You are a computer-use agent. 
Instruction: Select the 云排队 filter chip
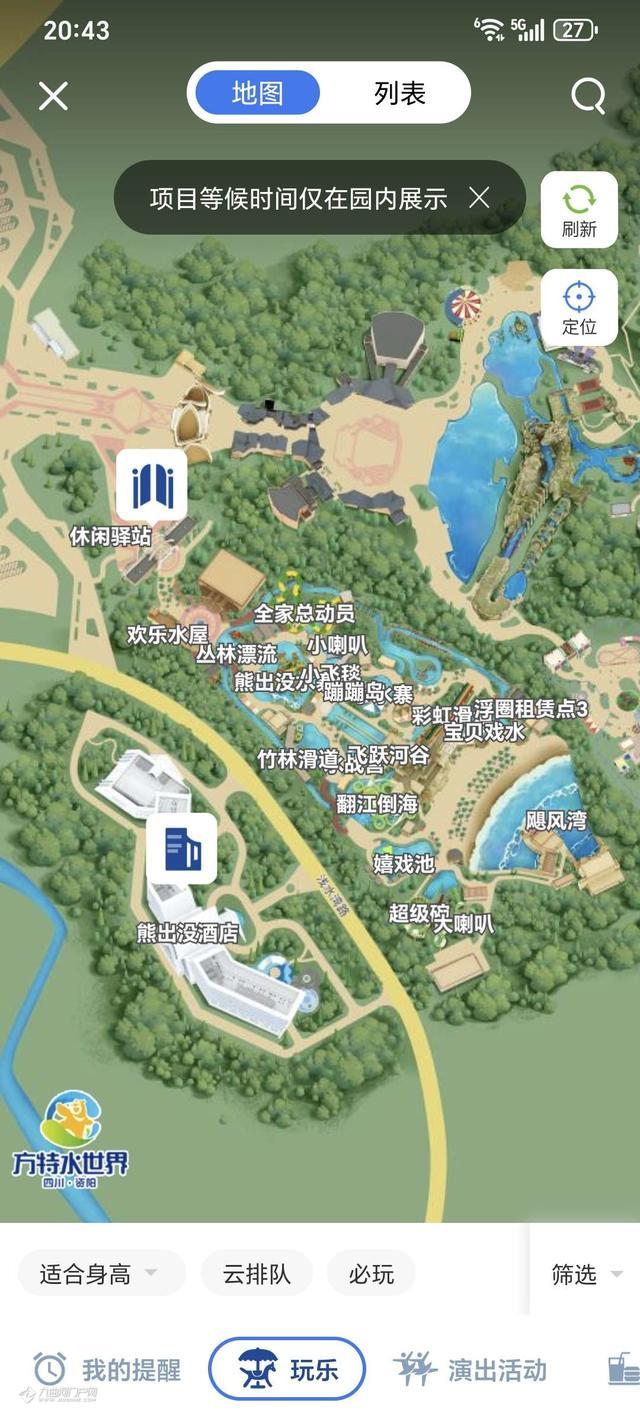click(x=256, y=1274)
